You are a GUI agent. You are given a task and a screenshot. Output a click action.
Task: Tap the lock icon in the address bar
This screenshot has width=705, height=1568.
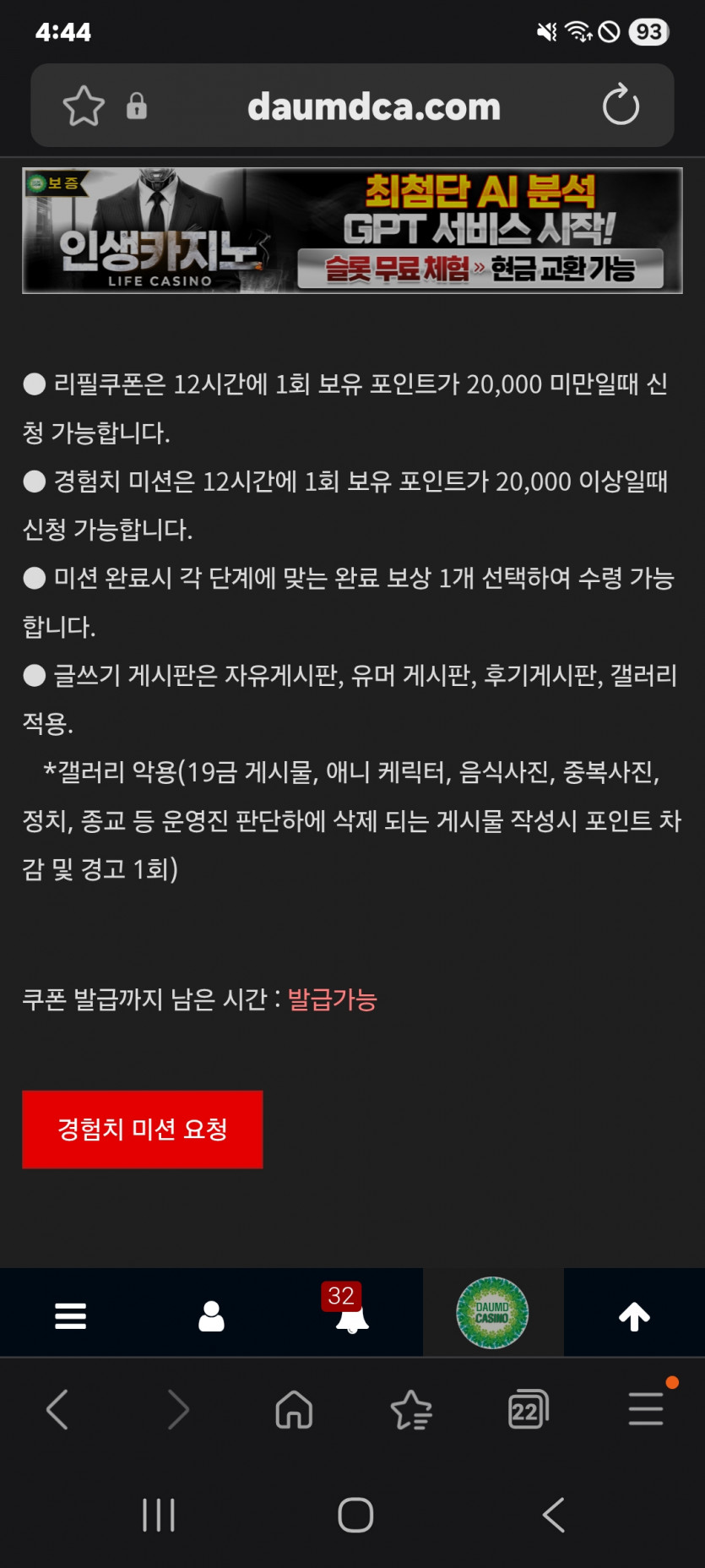(138, 106)
